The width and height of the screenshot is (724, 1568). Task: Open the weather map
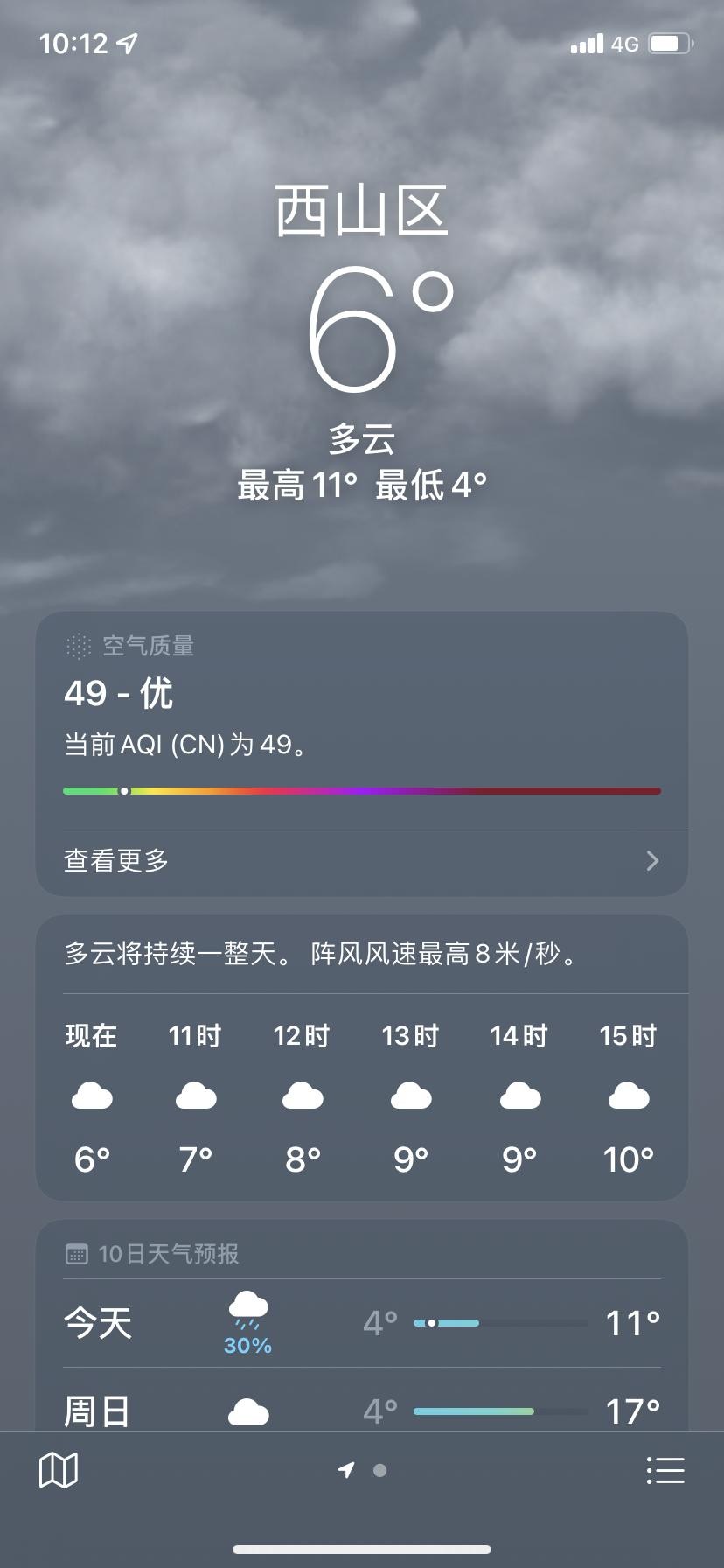59,1470
